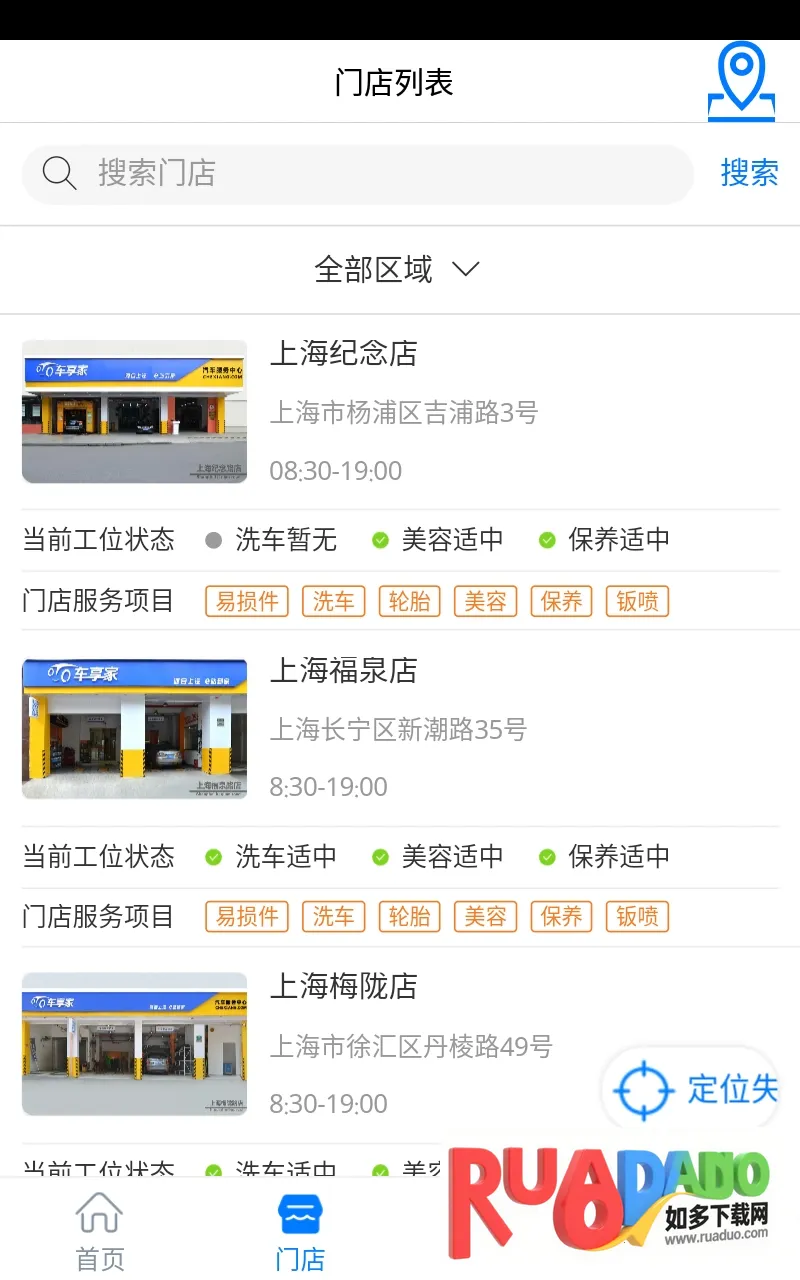Image resolution: width=800 pixels, height=1280 pixels.
Task: Tap the blue 搜索 button
Action: (x=749, y=173)
